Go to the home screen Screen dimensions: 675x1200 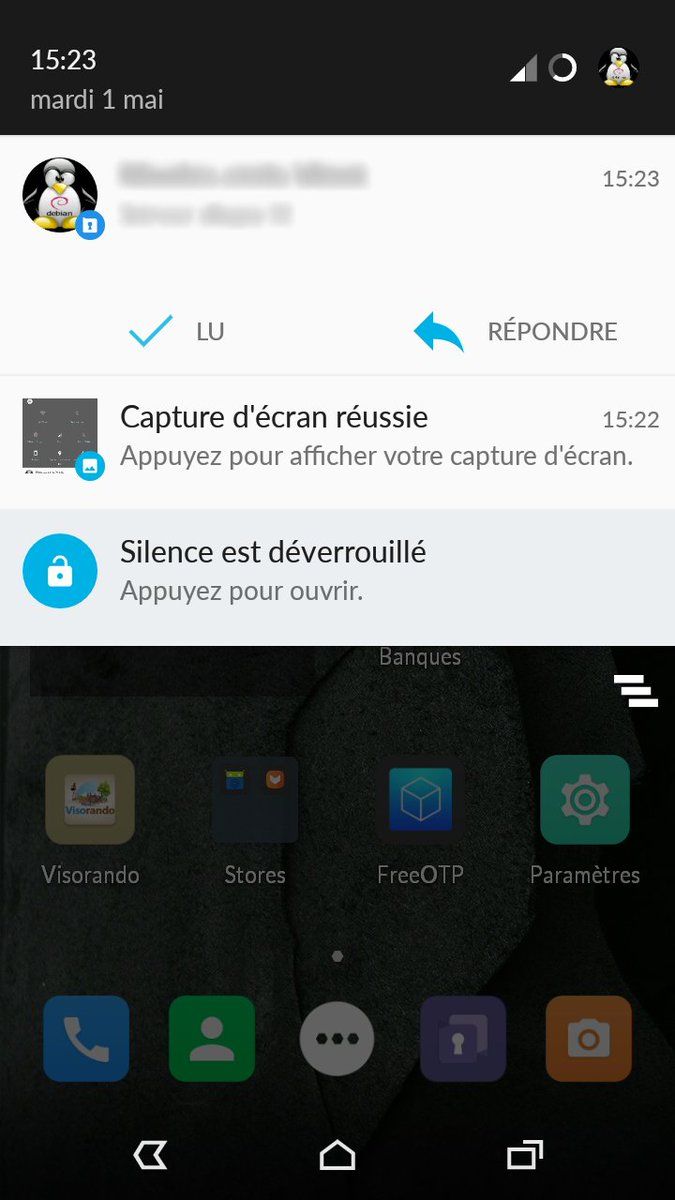pyautogui.click(x=337, y=1156)
